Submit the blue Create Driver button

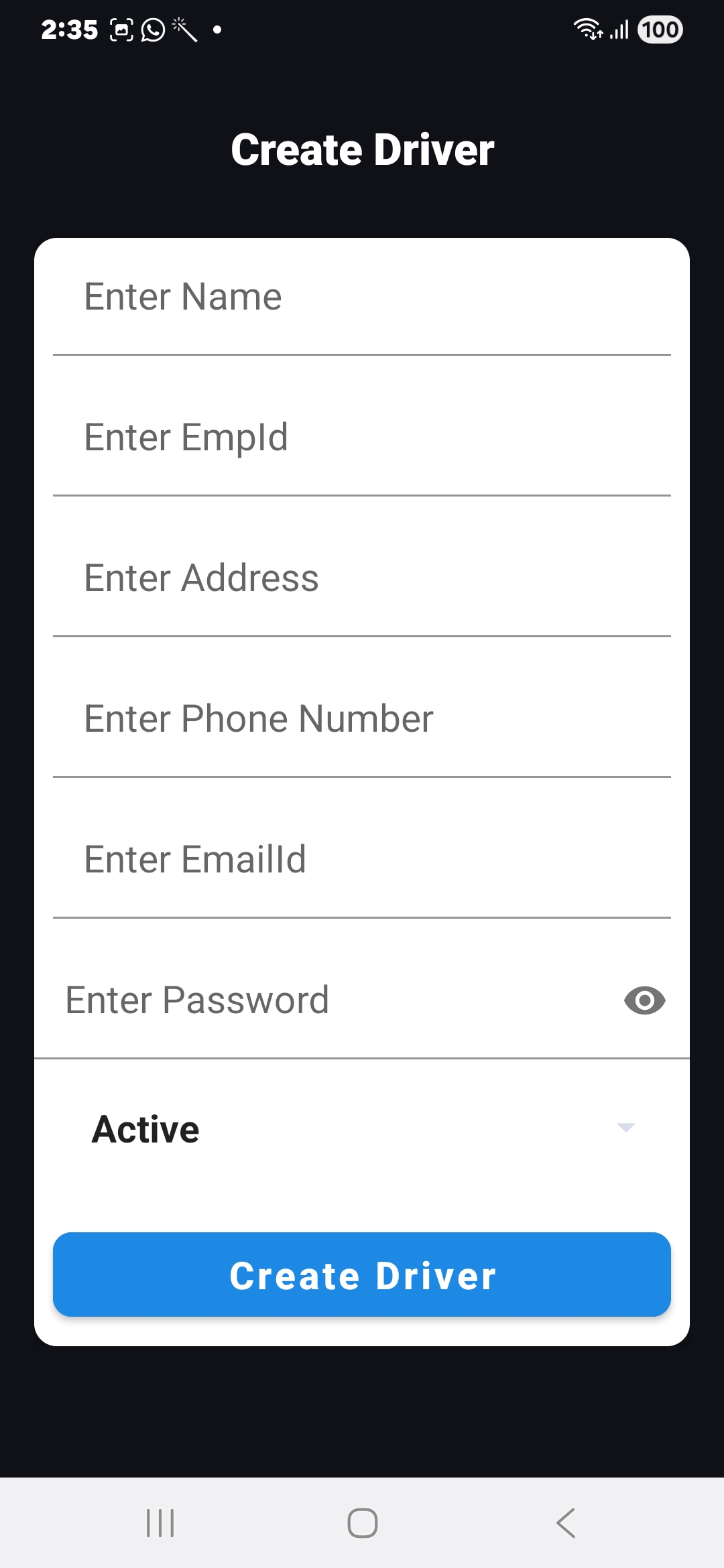[x=362, y=1275]
